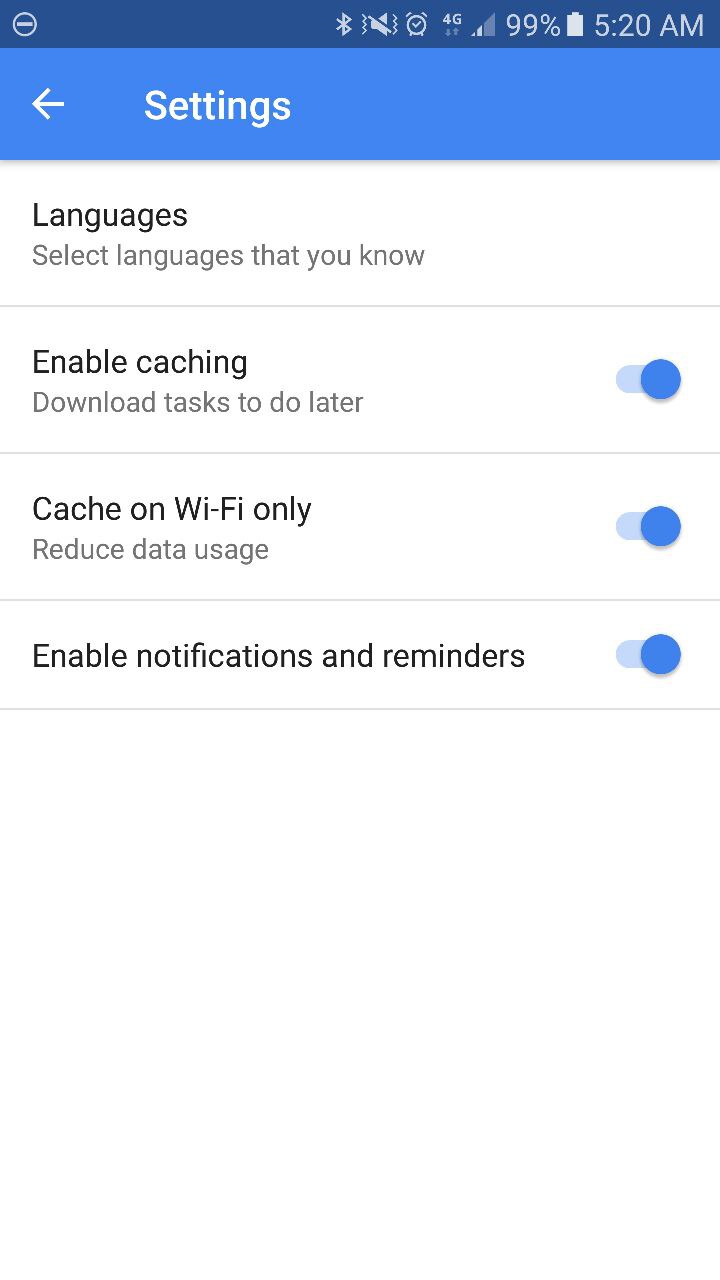Toggle the Enable caching switch off
Image resolution: width=720 pixels, height=1280 pixels.
[x=648, y=380]
